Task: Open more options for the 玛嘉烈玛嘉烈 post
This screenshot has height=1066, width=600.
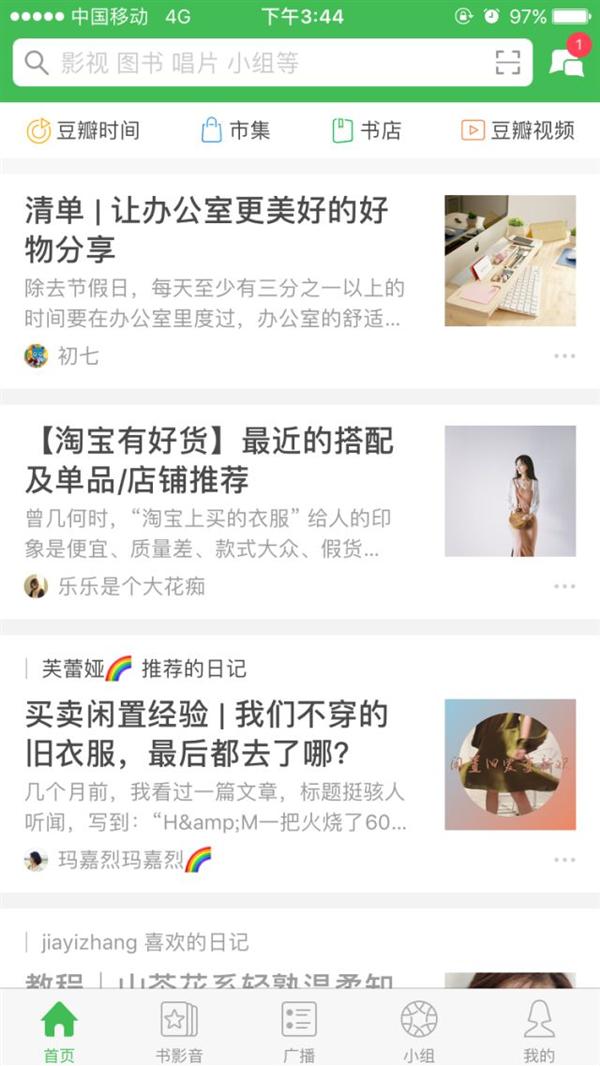Action: click(564, 860)
